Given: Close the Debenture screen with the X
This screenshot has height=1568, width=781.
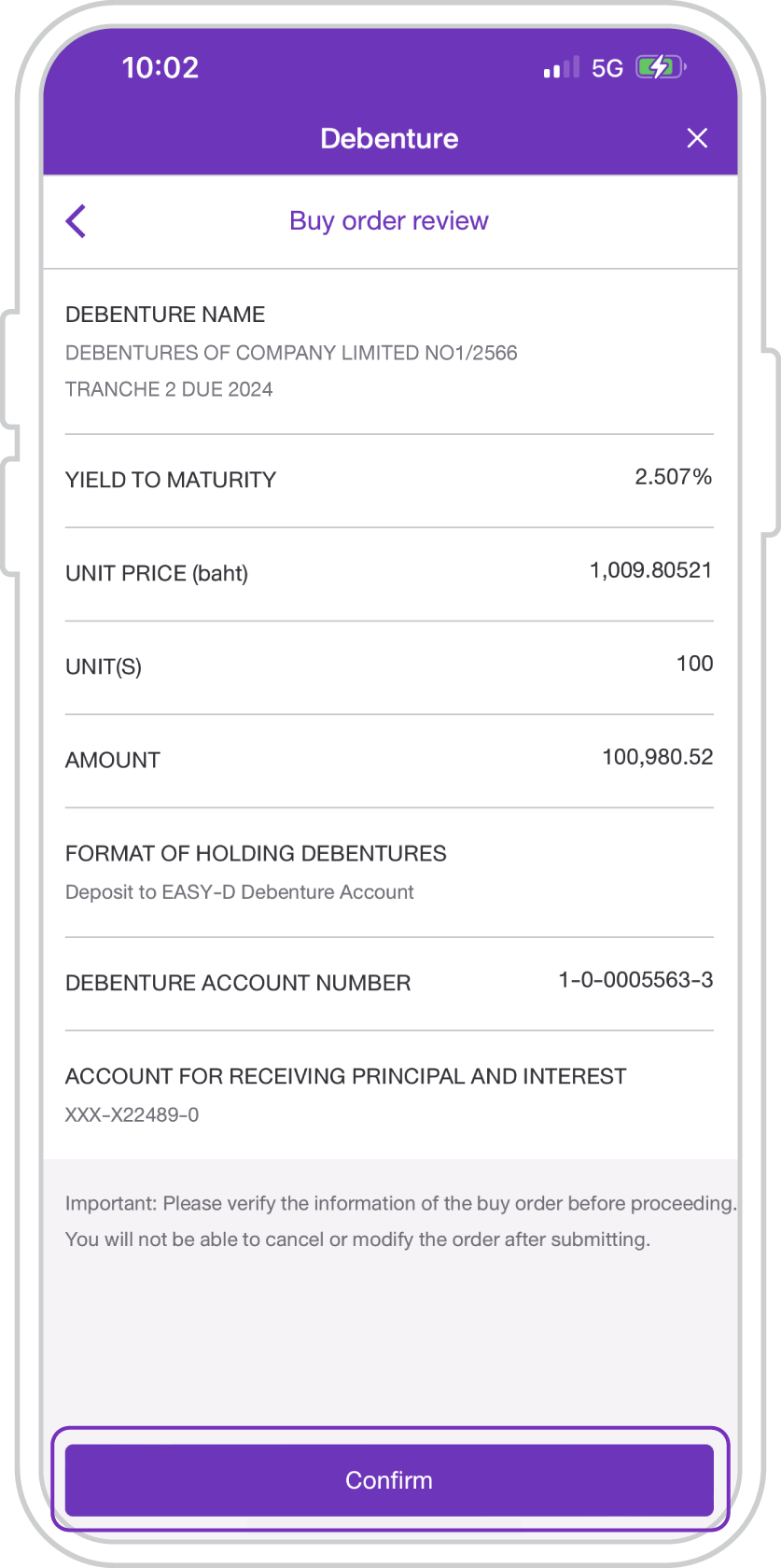Looking at the screenshot, I should pyautogui.click(x=697, y=138).
